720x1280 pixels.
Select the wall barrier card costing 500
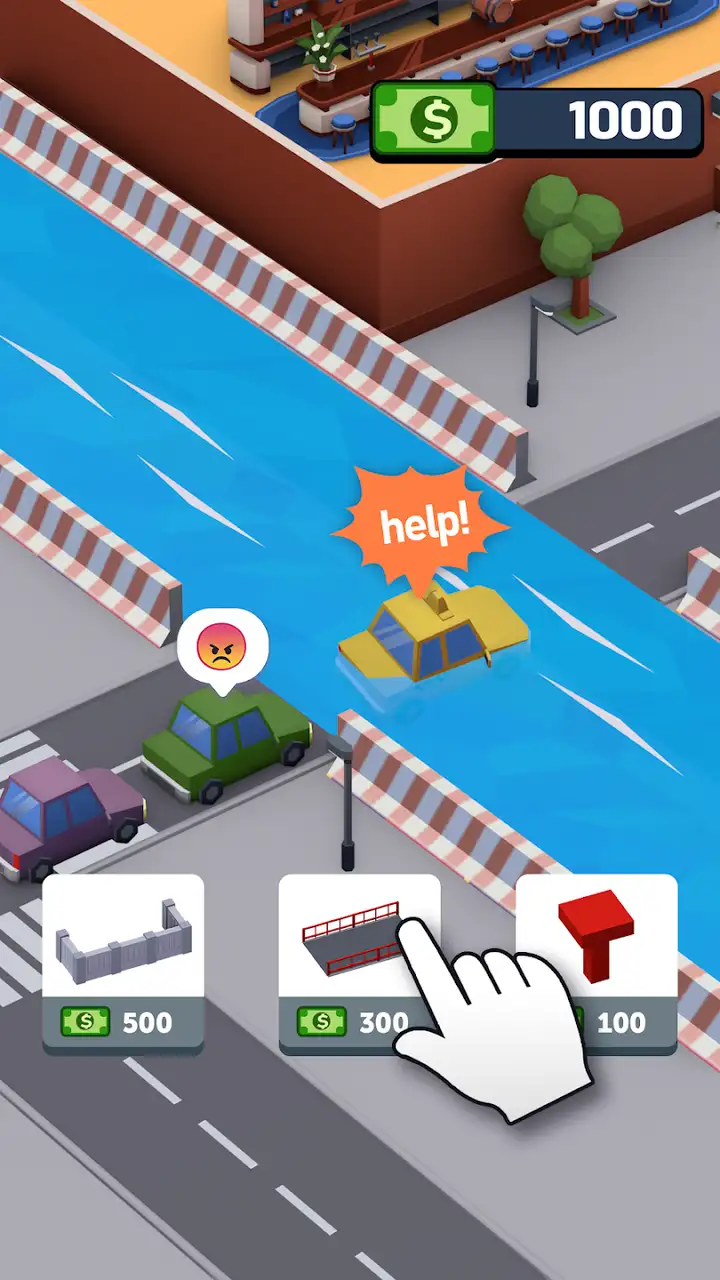(x=123, y=964)
